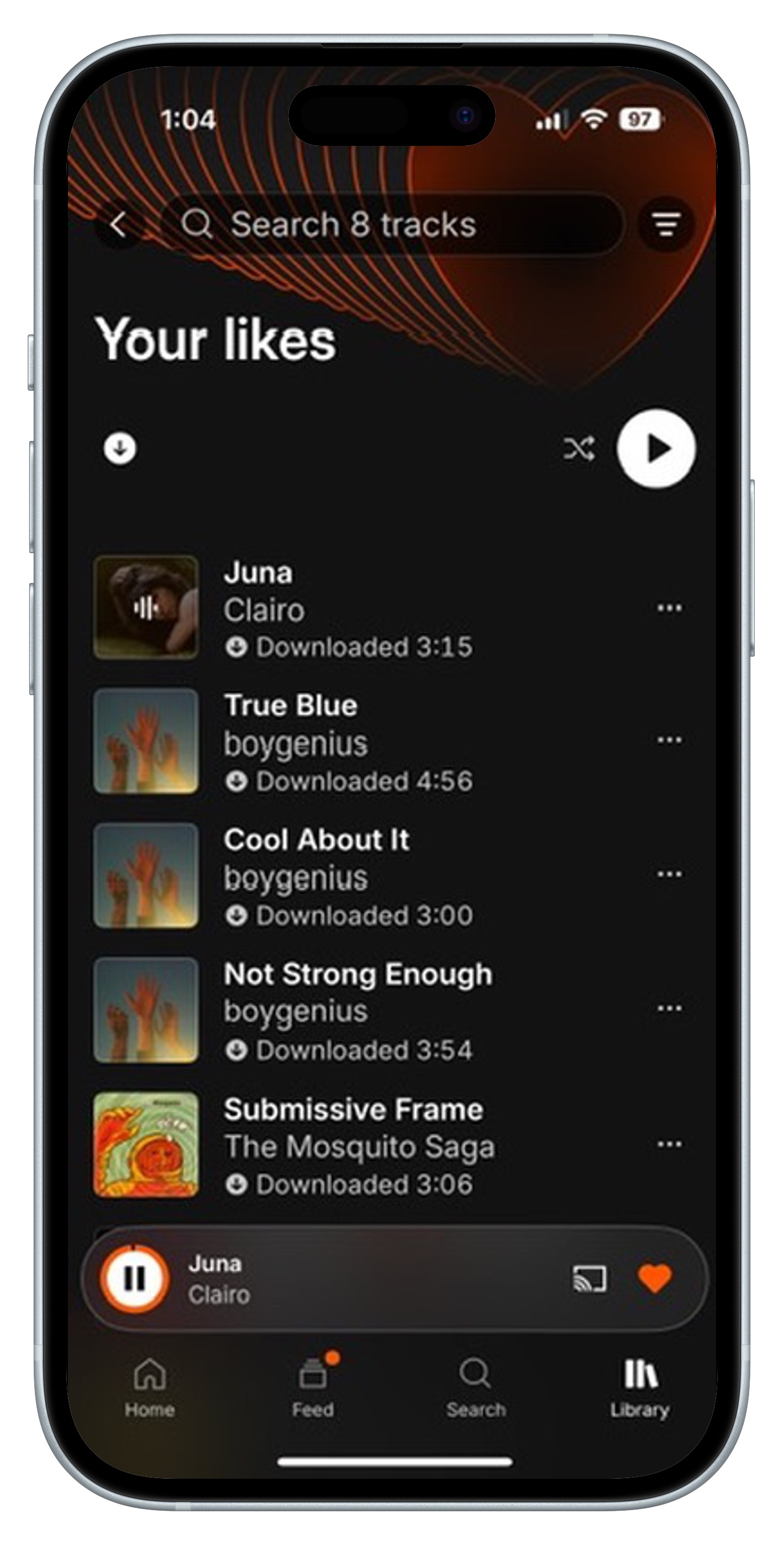Open more options for Not Strong Enough
This screenshot has width=784, height=1545.
tap(669, 1008)
